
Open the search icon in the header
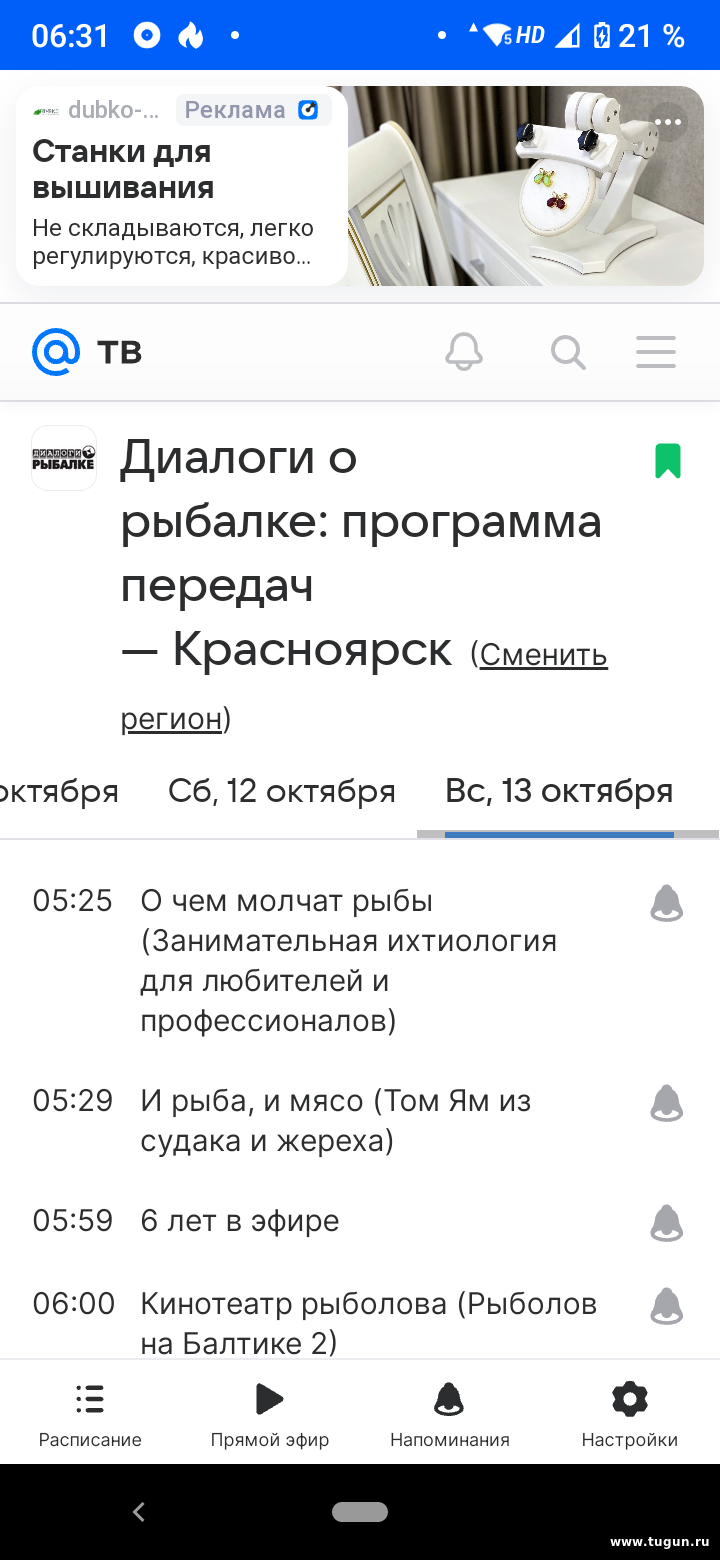click(x=568, y=352)
